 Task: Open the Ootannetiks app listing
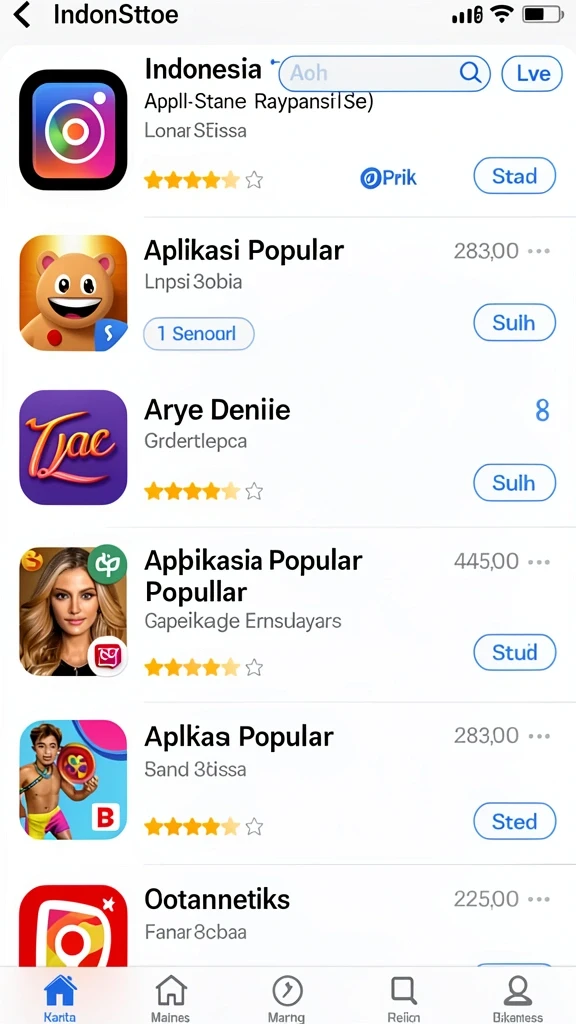288,923
